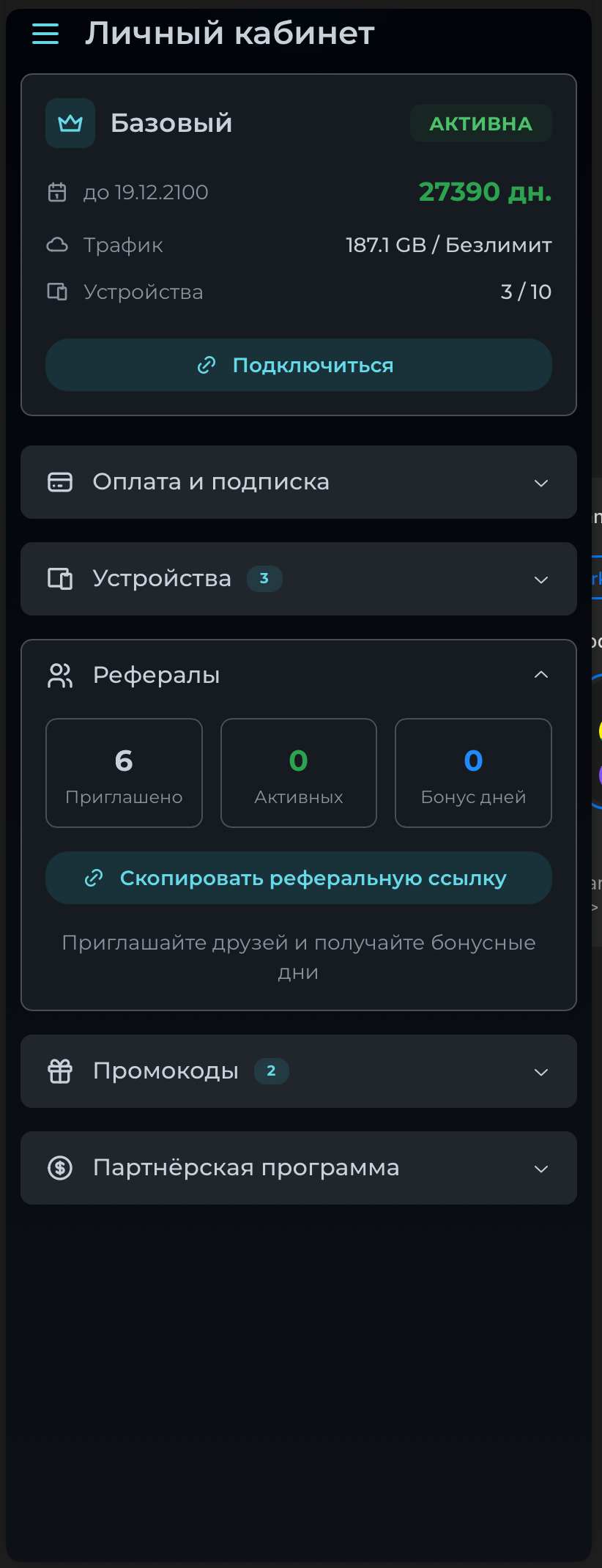The height and width of the screenshot is (1568, 602).
Task: Open the hamburger navigation menu
Action: (x=45, y=34)
